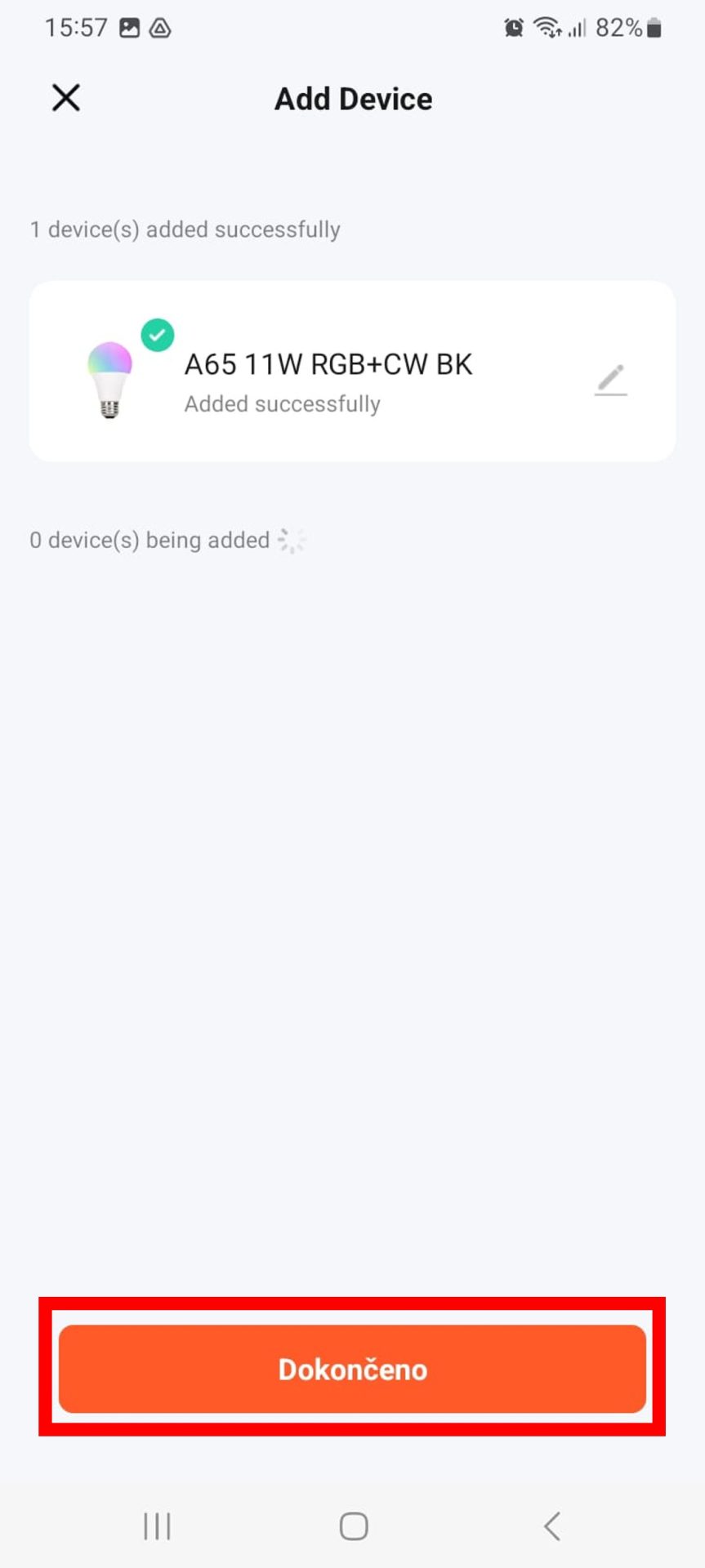Close the Add Device screen
Screen dimensions: 705x1568
tap(66, 98)
